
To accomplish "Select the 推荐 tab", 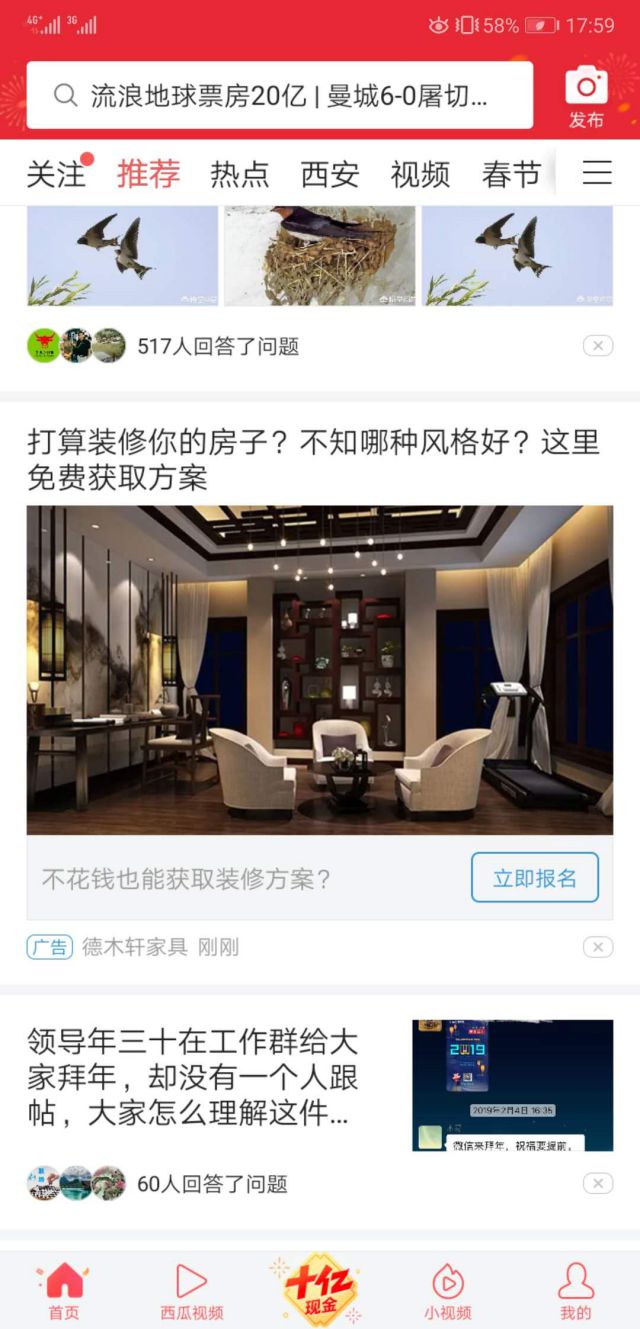I will tap(148, 174).
